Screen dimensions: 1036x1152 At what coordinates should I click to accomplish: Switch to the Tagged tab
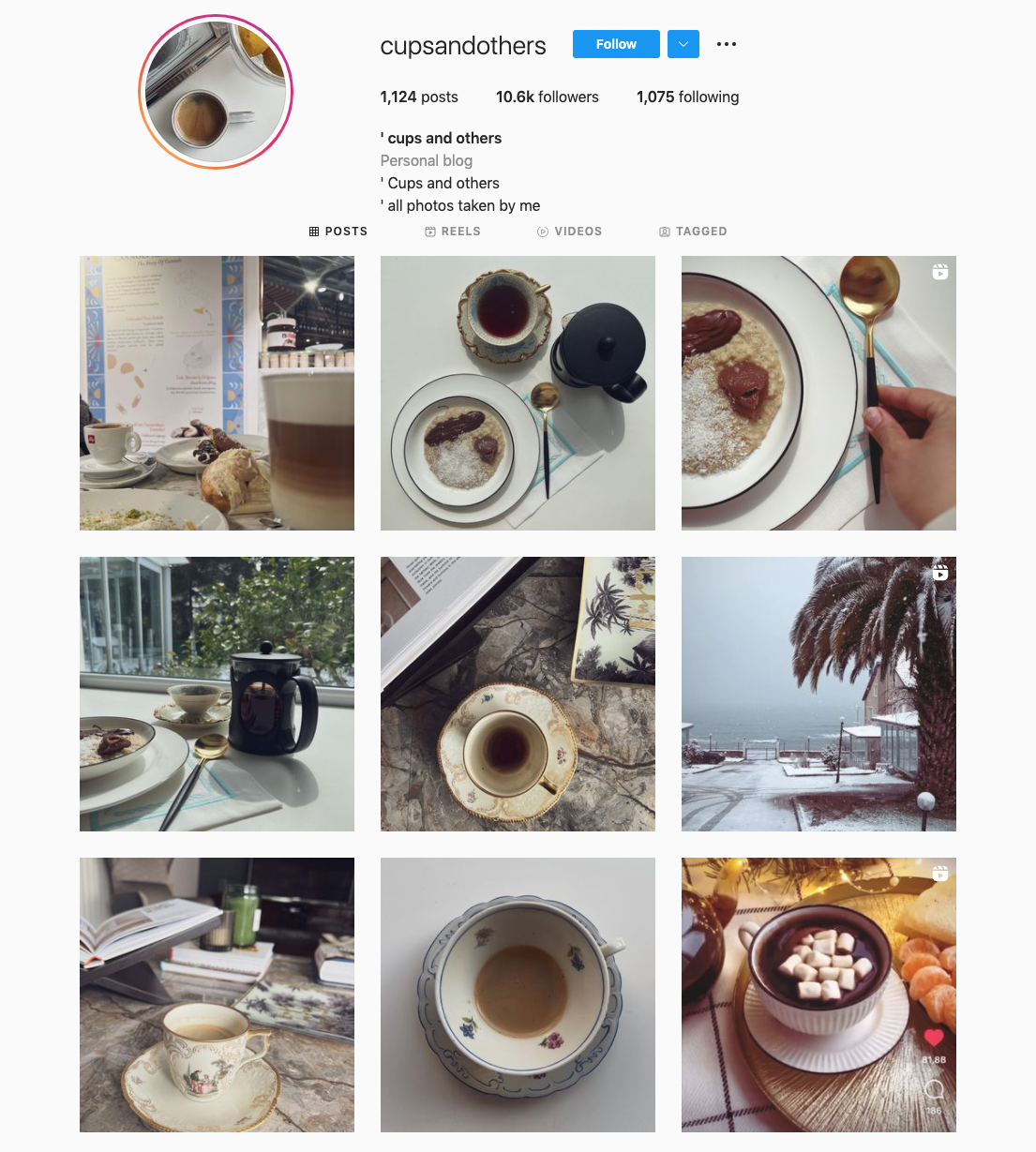[693, 232]
